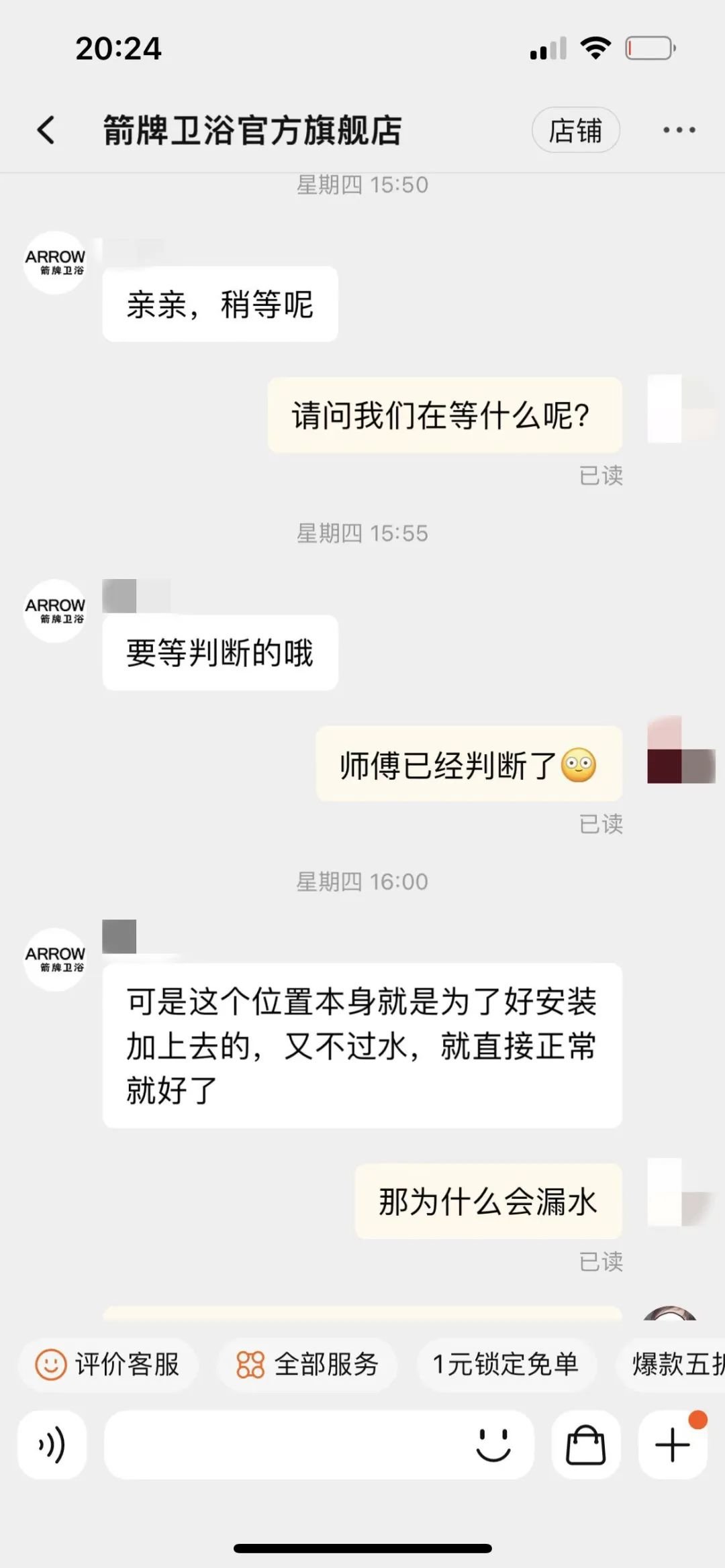The height and width of the screenshot is (1568, 725).
Task: Open the plus attachments menu
Action: click(x=673, y=1445)
